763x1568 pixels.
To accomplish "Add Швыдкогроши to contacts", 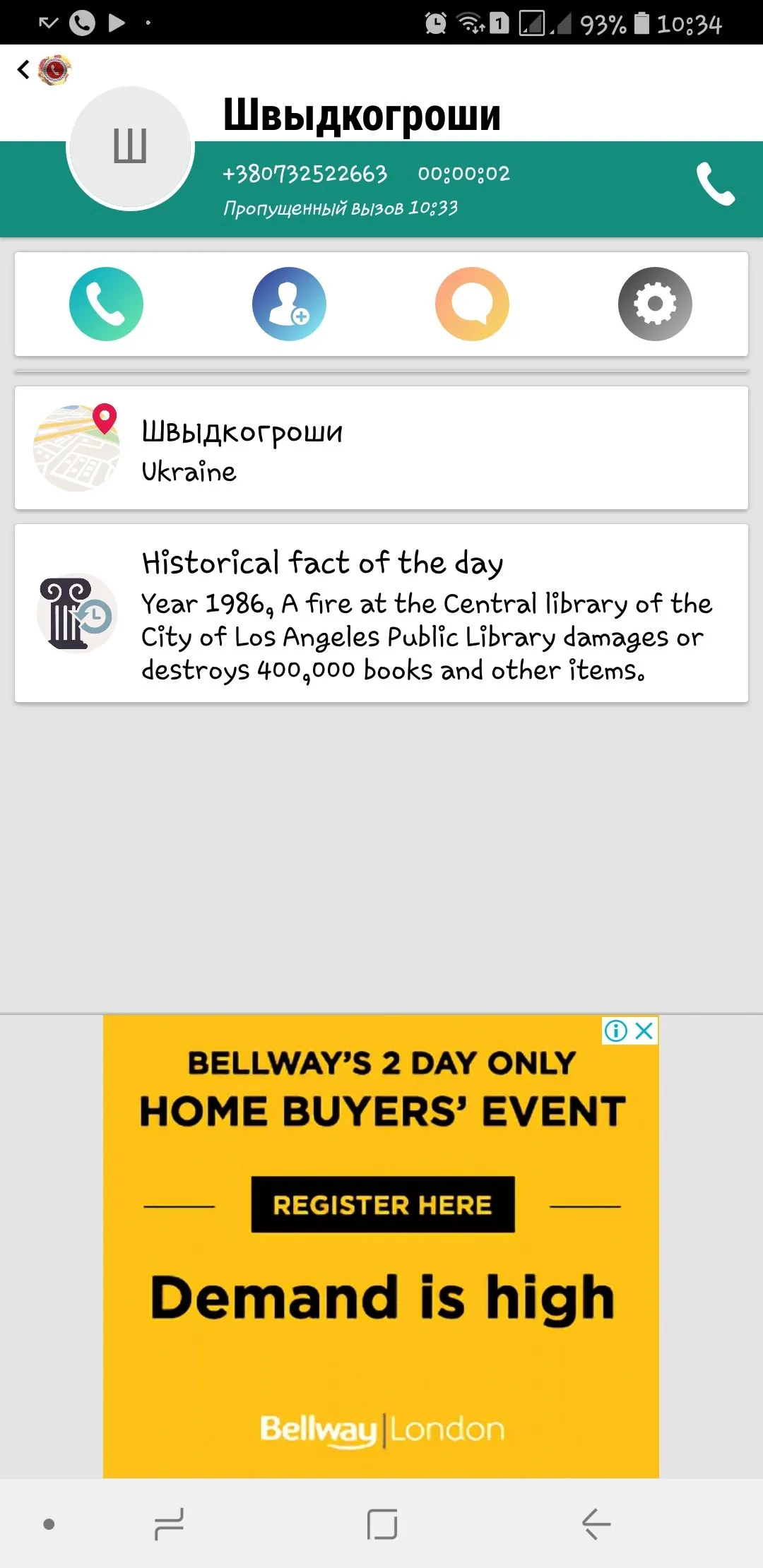I will tap(289, 304).
